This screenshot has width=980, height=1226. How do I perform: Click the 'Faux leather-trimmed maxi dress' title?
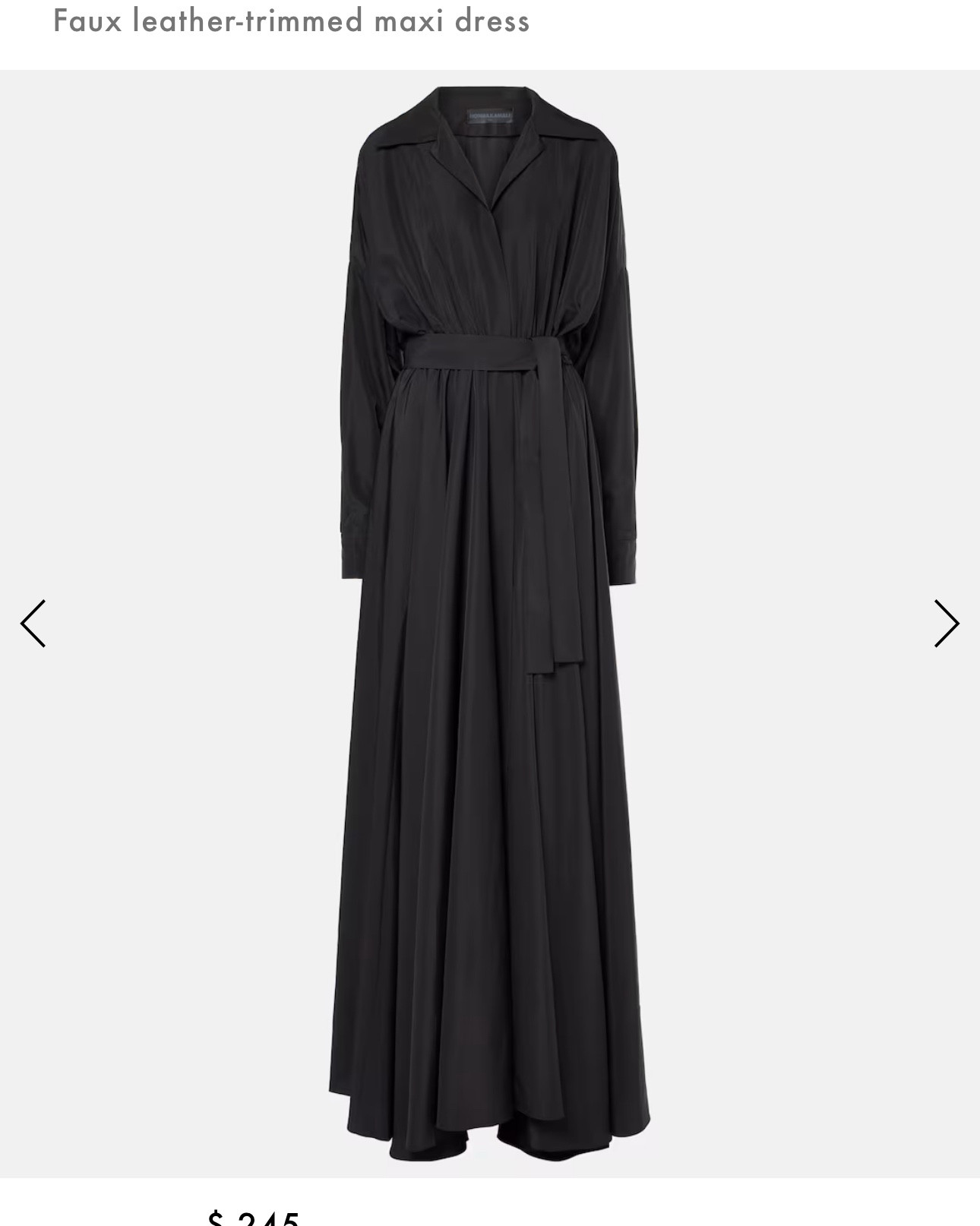(292, 21)
